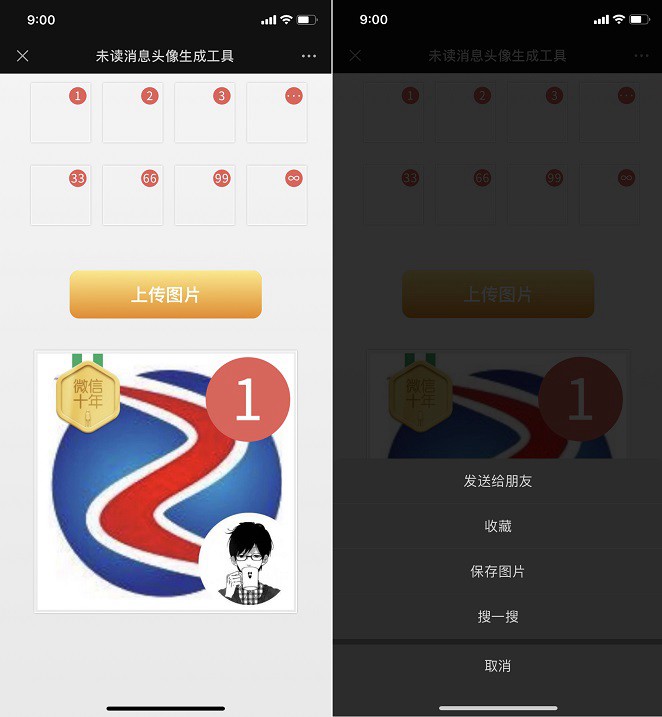Tap the 上传图片 upload button

pos(165,295)
